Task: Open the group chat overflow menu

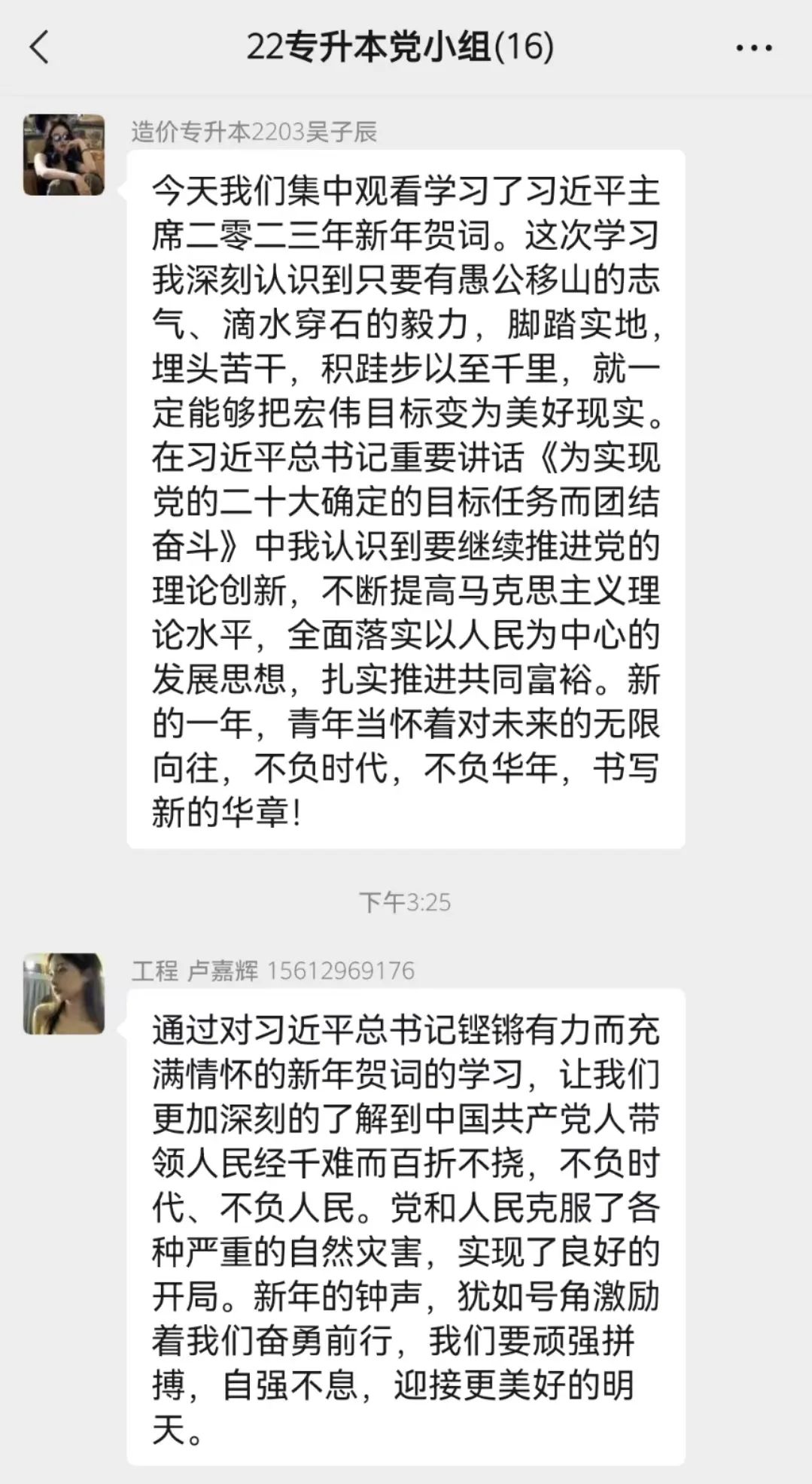Action: [753, 48]
